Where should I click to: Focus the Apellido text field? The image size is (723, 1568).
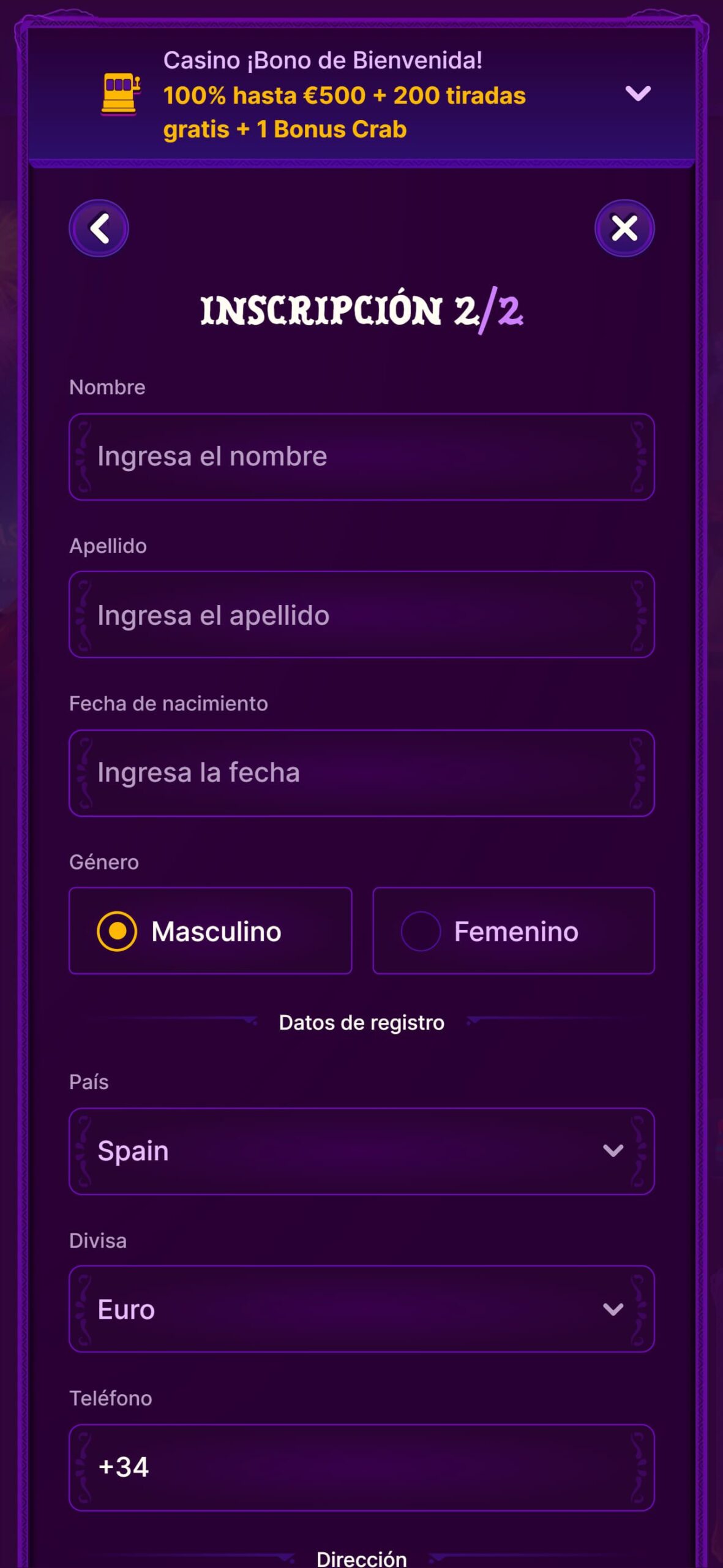[x=362, y=615]
